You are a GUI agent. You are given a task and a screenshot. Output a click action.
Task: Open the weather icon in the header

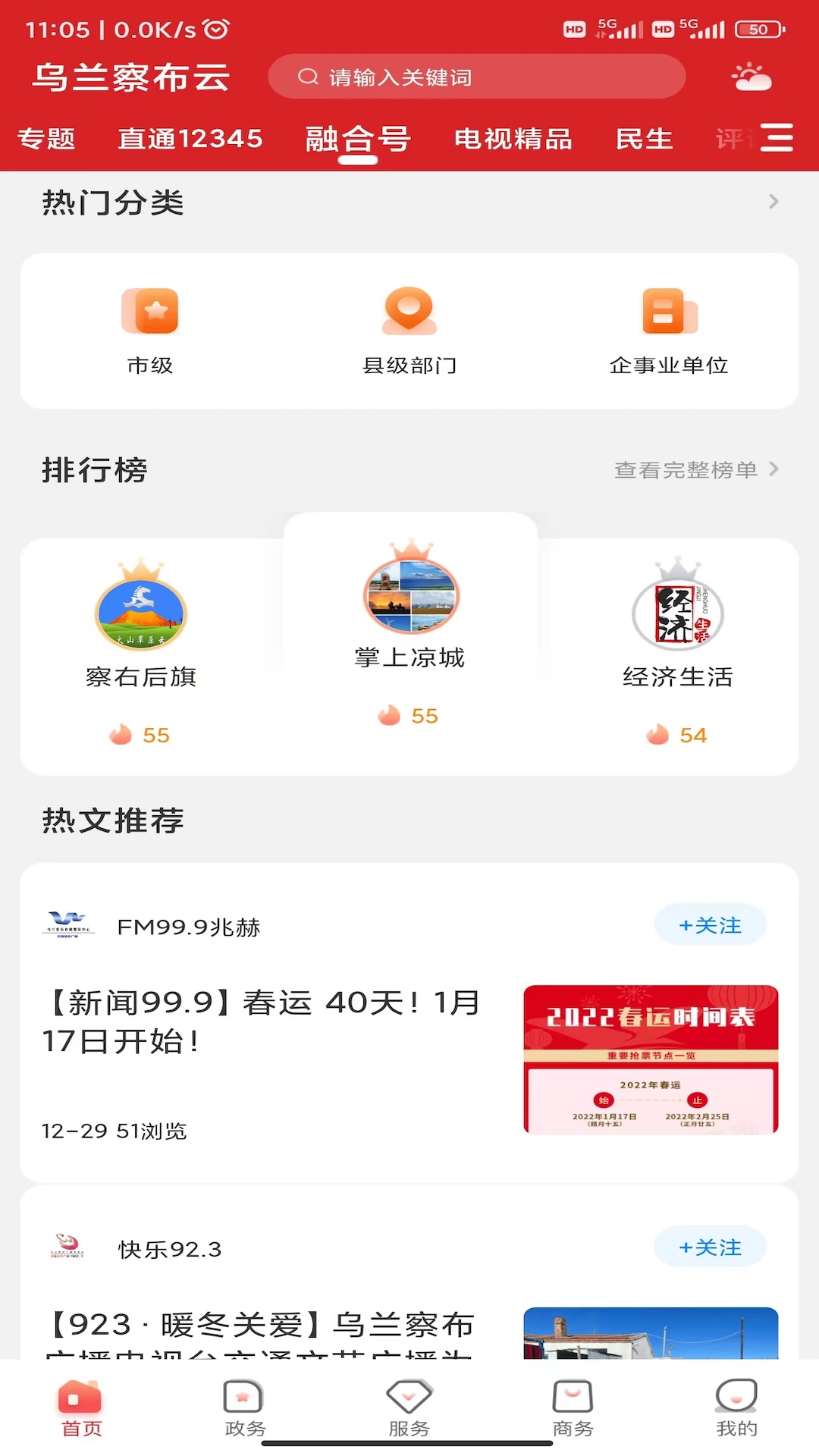point(749,76)
